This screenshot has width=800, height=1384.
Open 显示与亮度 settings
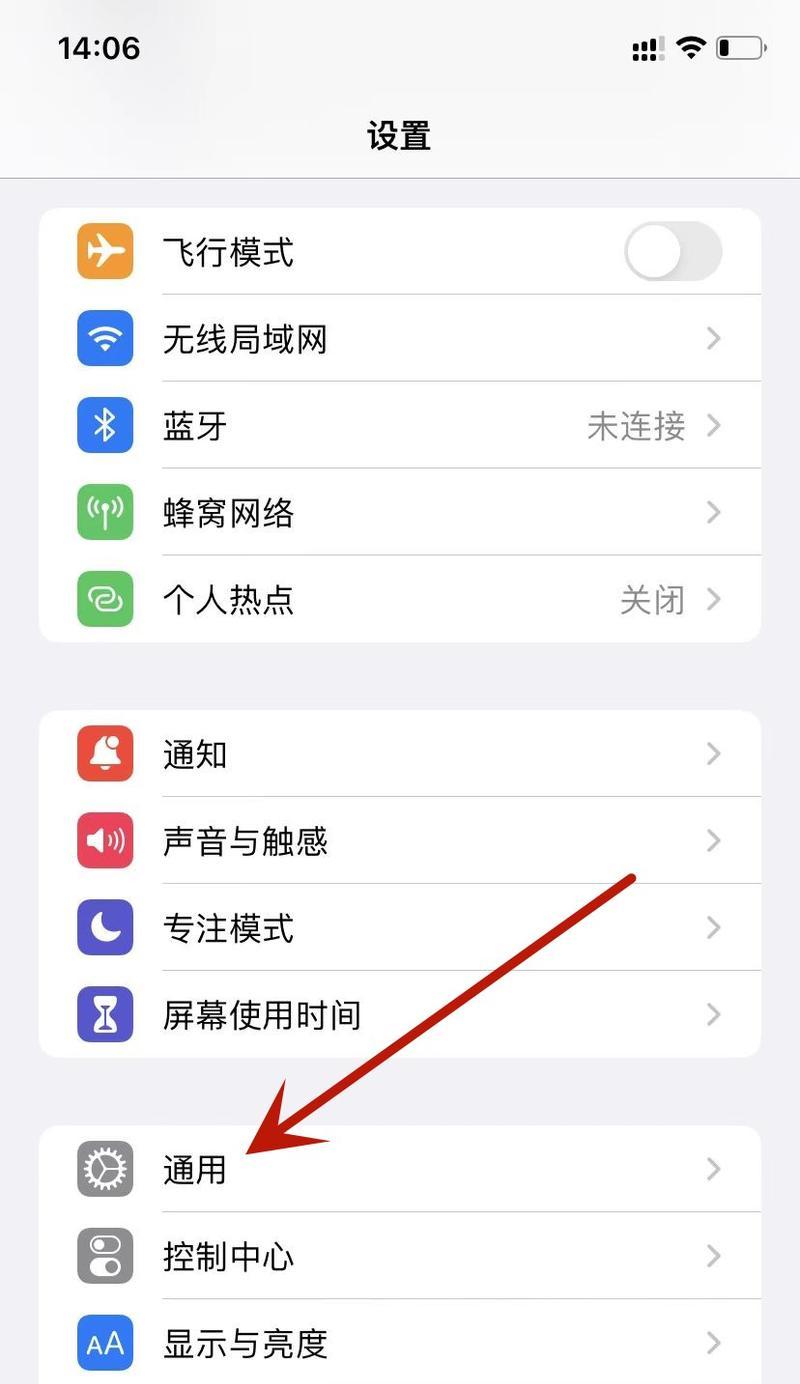tap(400, 1342)
